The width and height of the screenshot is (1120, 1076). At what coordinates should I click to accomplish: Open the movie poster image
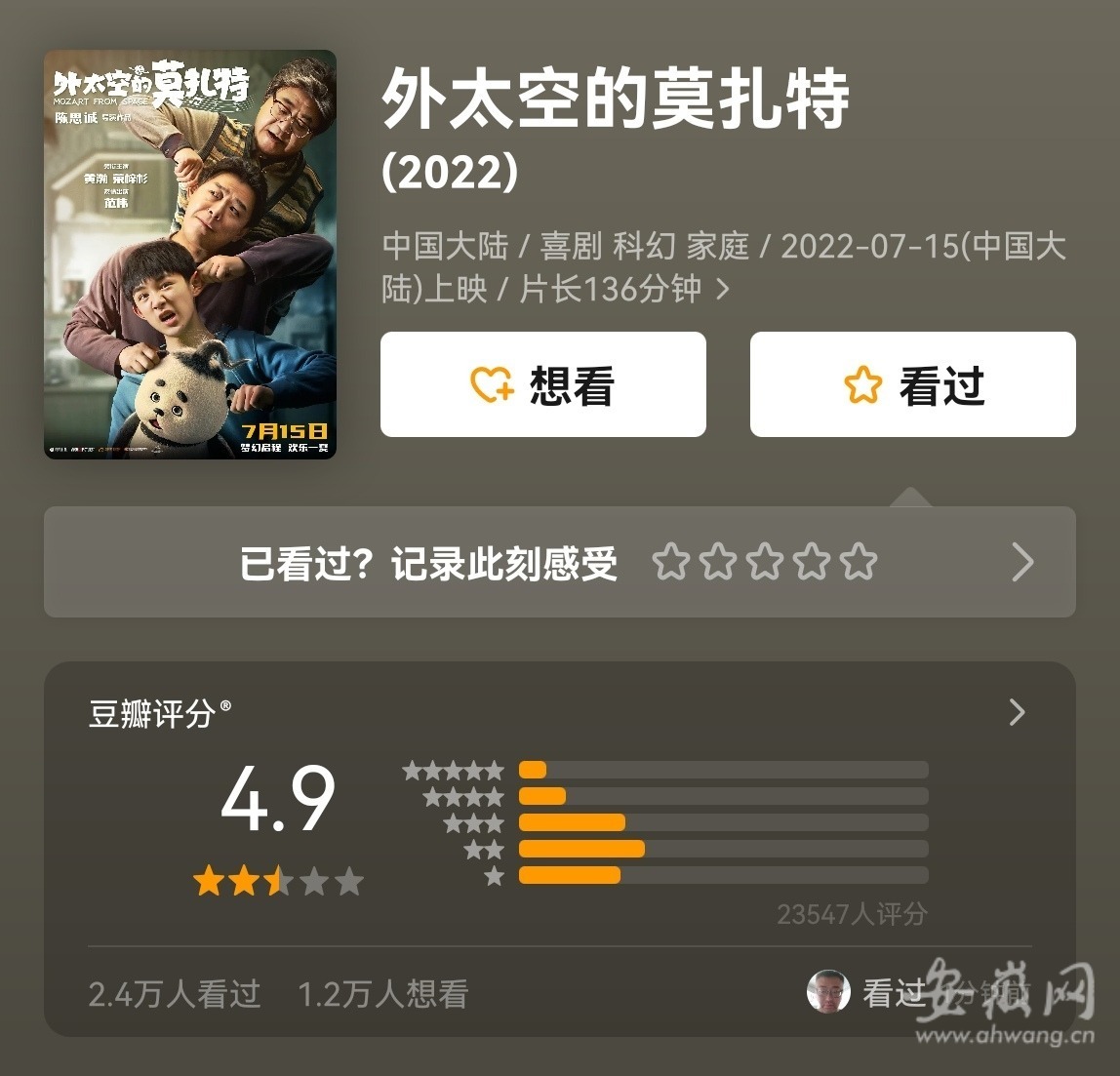pos(190,255)
